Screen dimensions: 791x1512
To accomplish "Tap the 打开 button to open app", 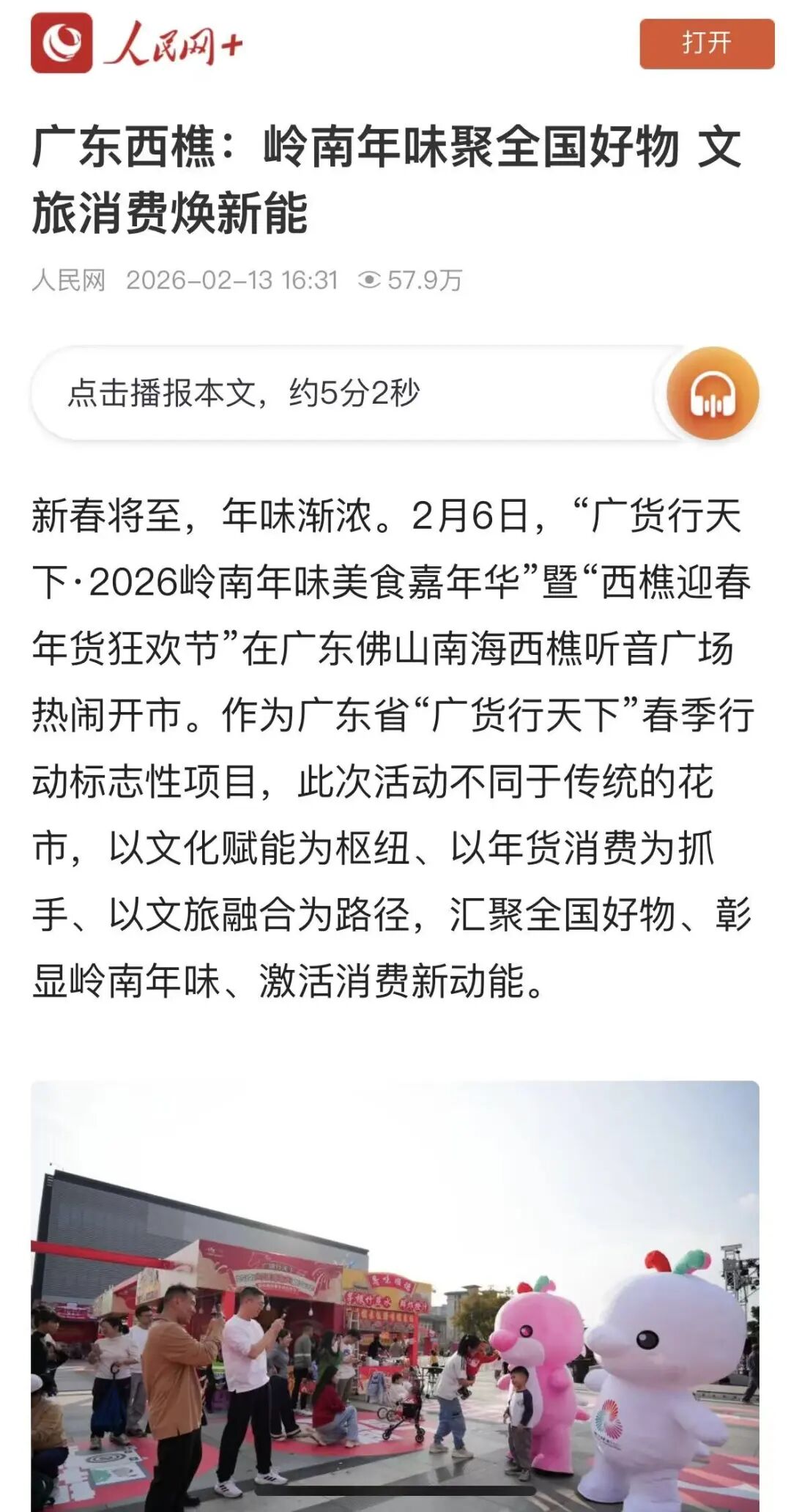I will pyautogui.click(x=706, y=44).
